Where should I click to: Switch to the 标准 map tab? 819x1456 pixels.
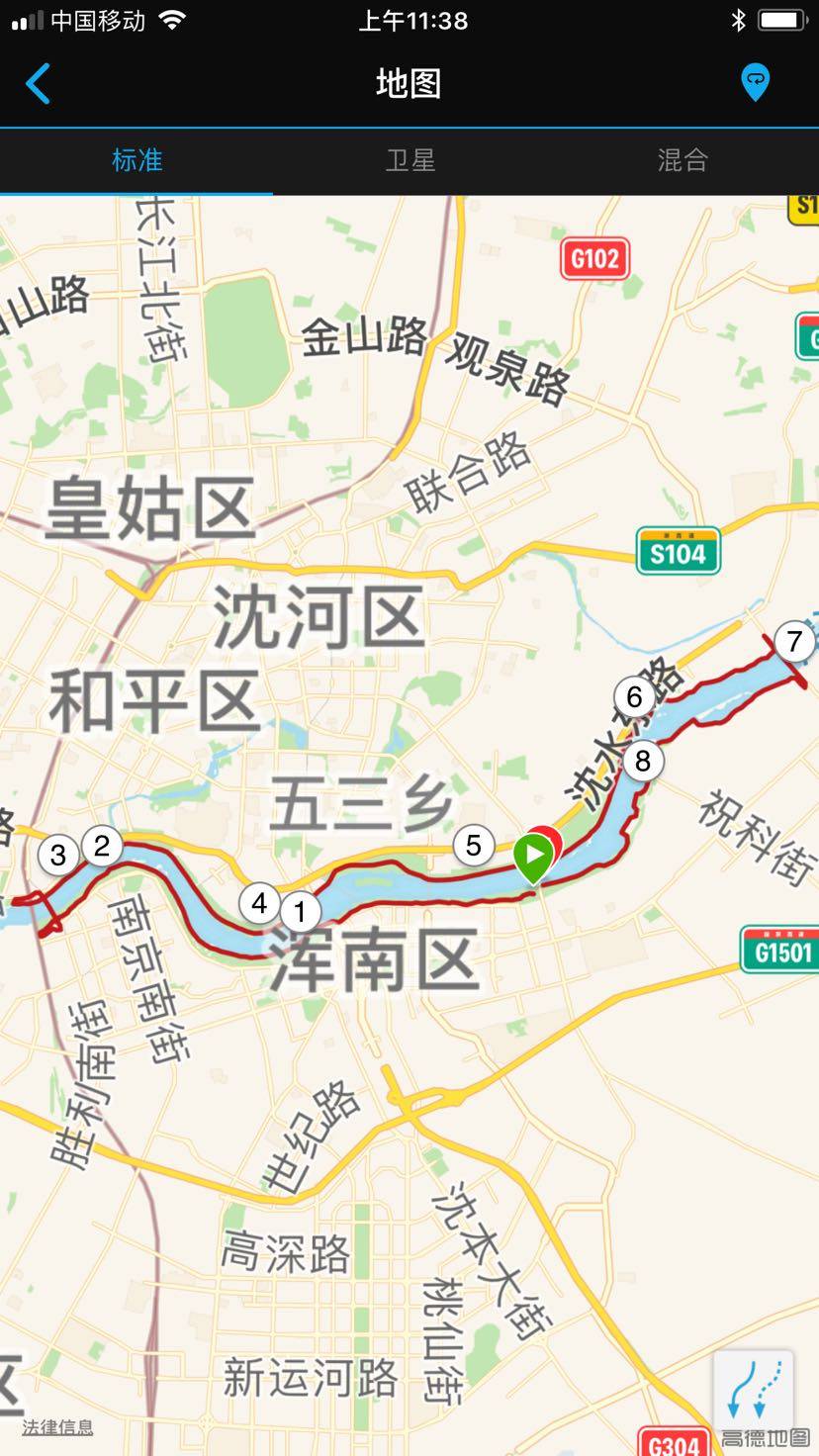[x=136, y=160]
